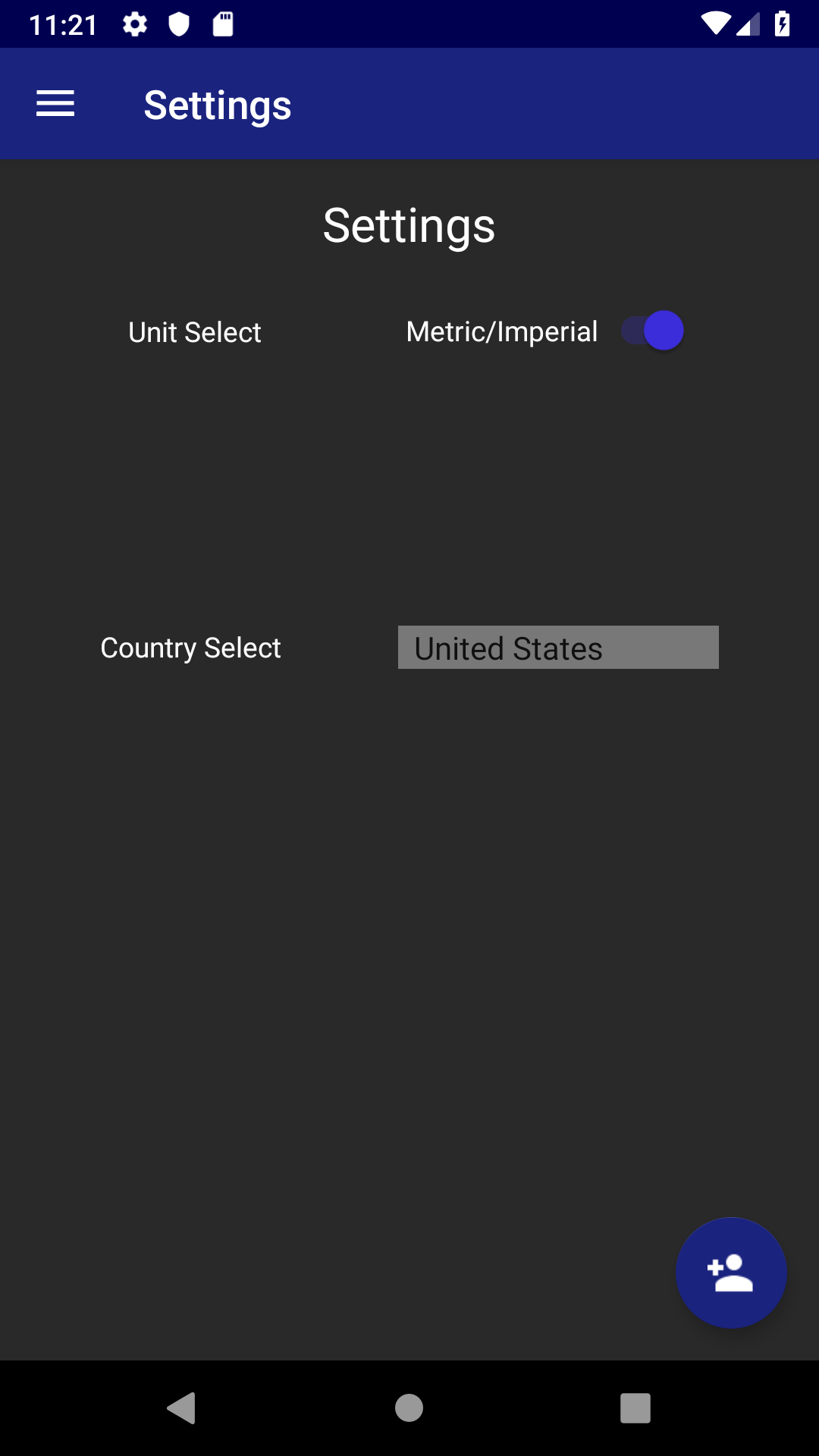
Task: Open the United States country dropdown
Action: click(558, 647)
